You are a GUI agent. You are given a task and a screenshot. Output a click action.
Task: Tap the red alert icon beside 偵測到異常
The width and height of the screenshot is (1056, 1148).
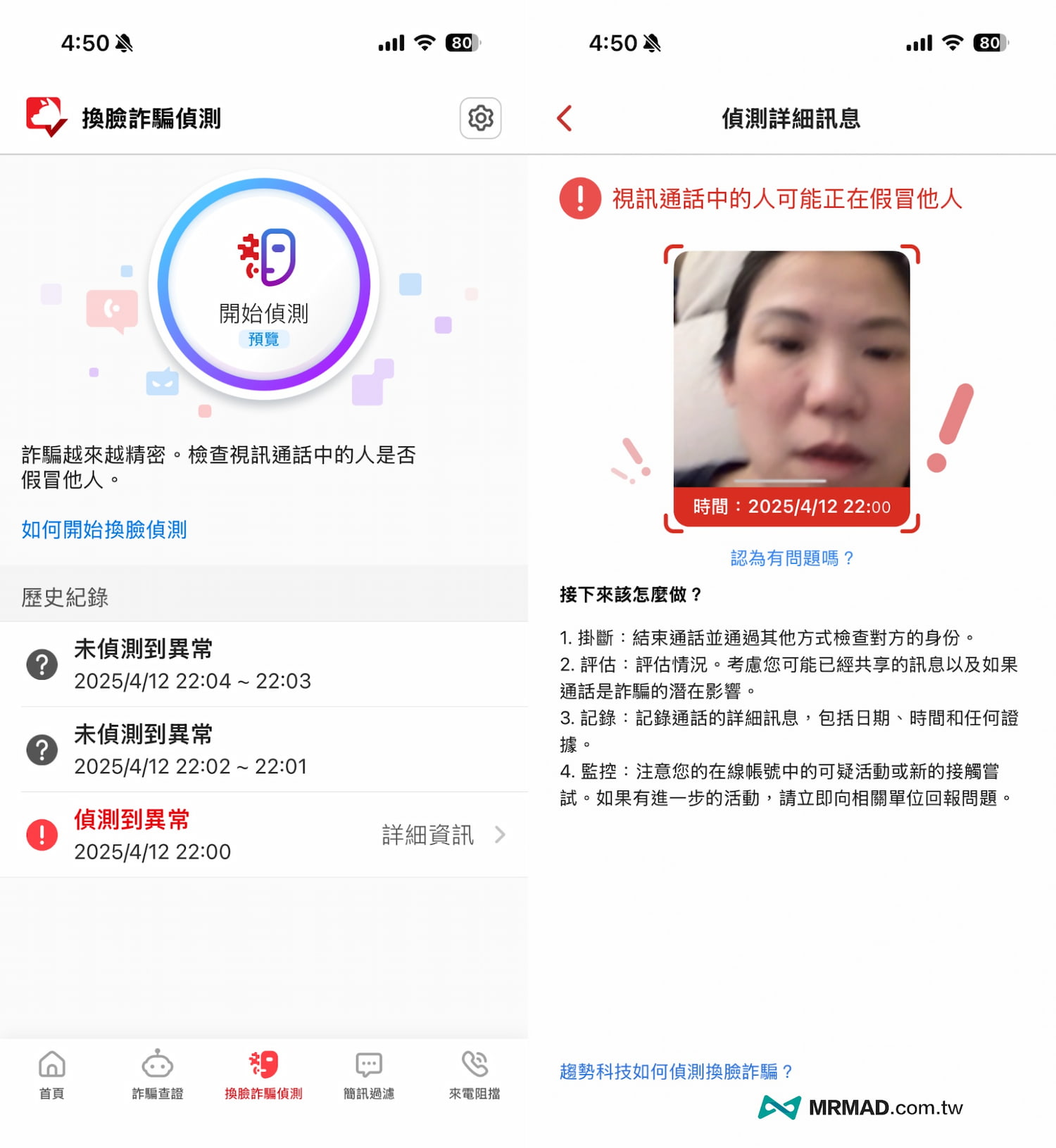click(x=42, y=835)
